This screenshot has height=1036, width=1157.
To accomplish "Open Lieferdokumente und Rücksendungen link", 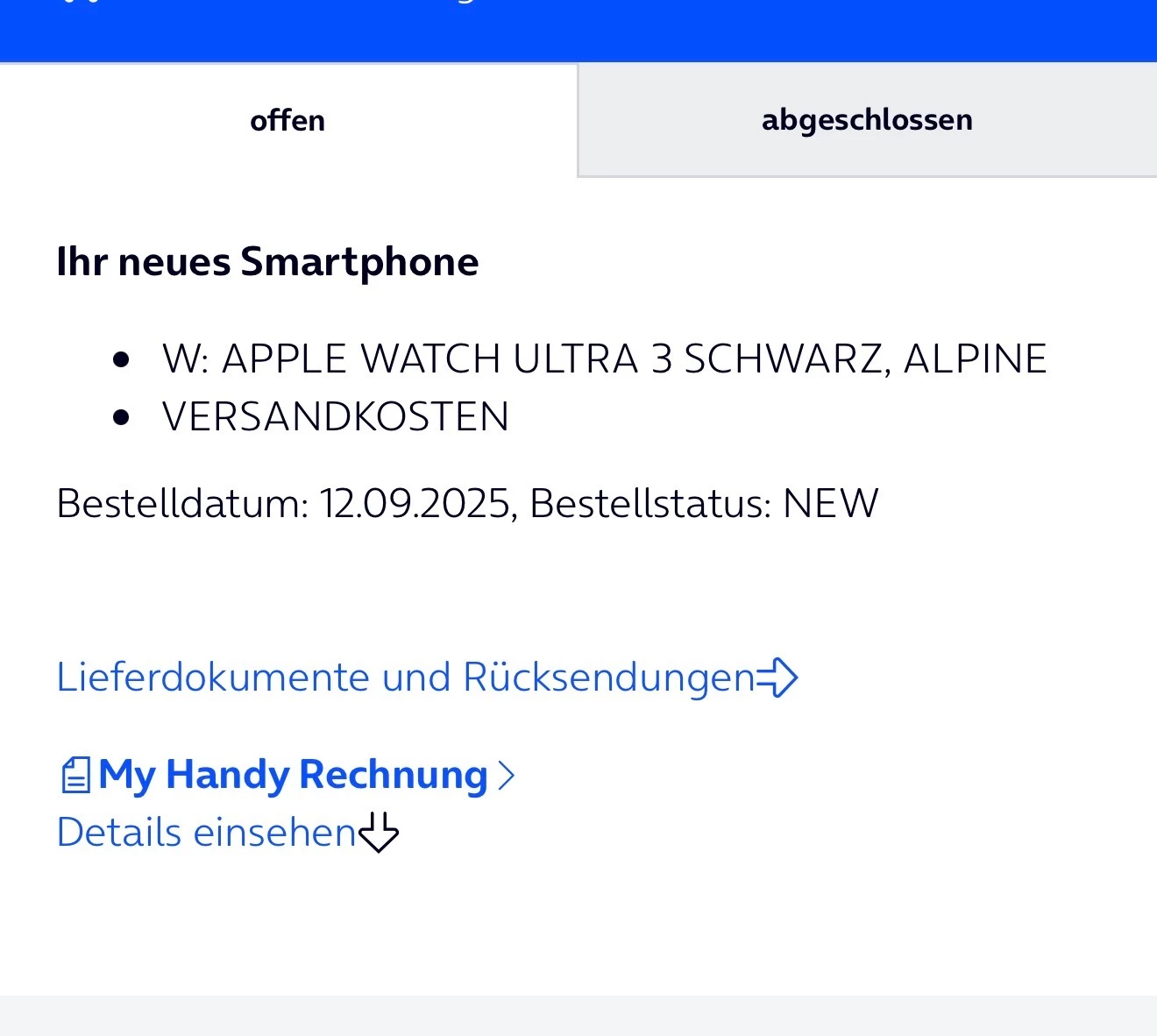I will click(426, 678).
